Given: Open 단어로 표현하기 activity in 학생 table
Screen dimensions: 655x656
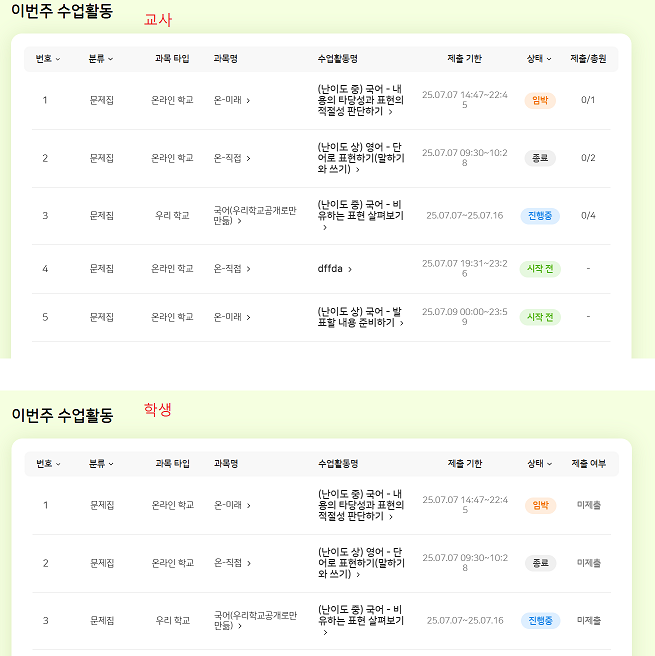Looking at the screenshot, I should 361,563.
